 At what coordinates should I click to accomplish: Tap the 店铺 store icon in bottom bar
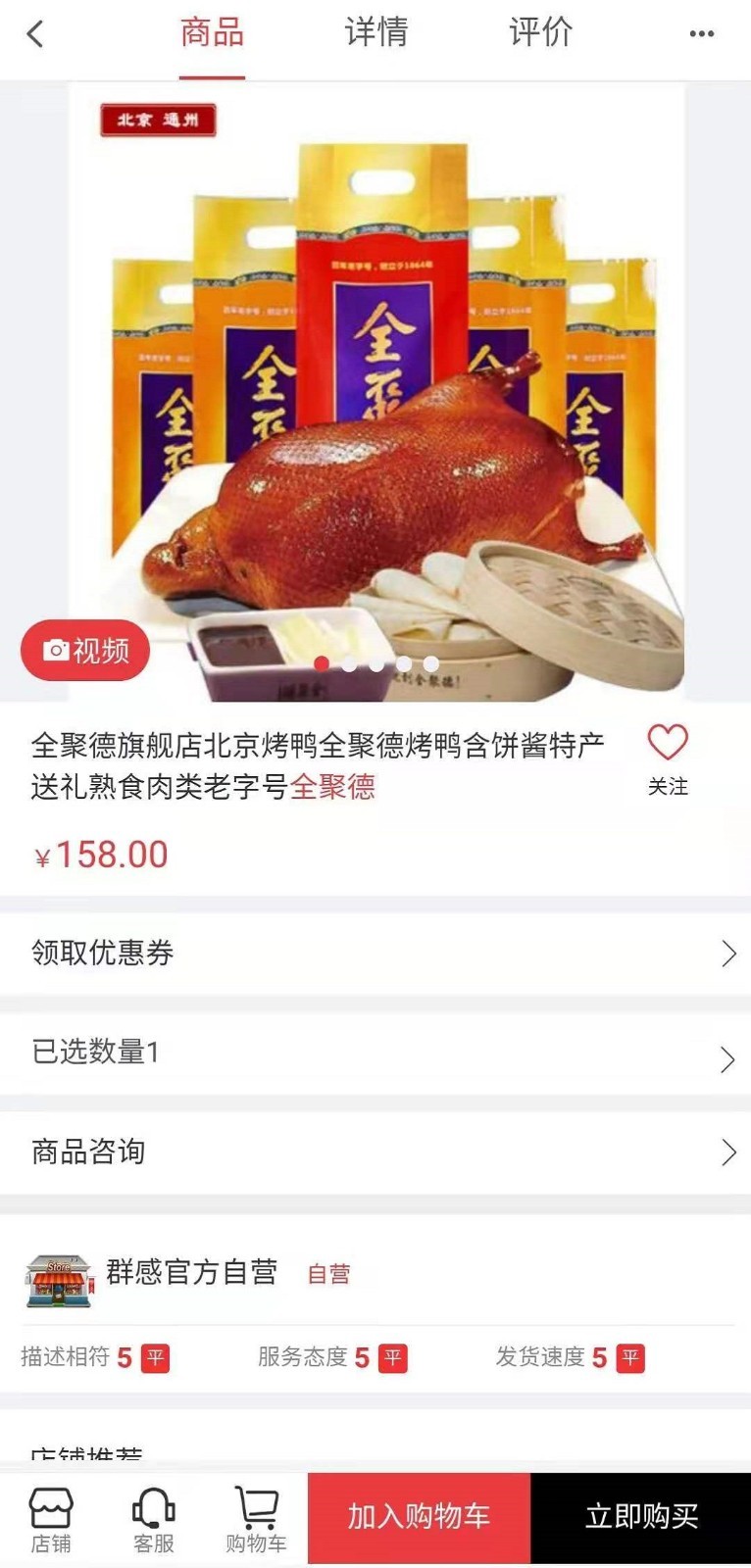click(x=52, y=1514)
